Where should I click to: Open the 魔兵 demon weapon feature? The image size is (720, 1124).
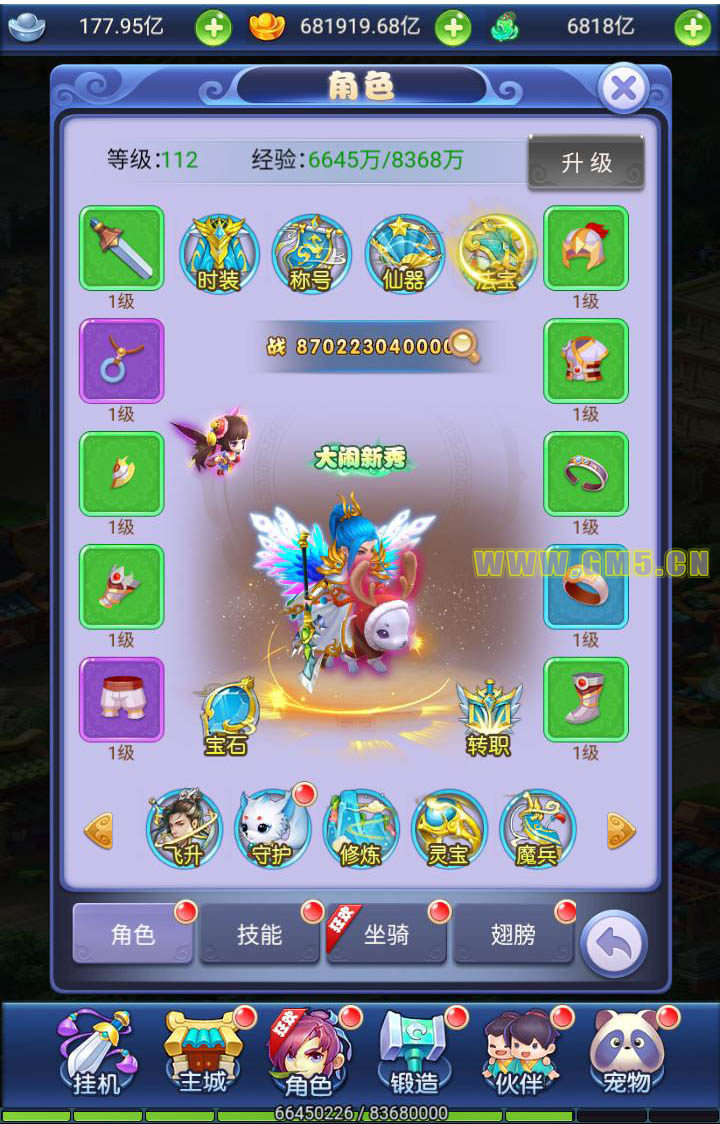click(x=537, y=829)
